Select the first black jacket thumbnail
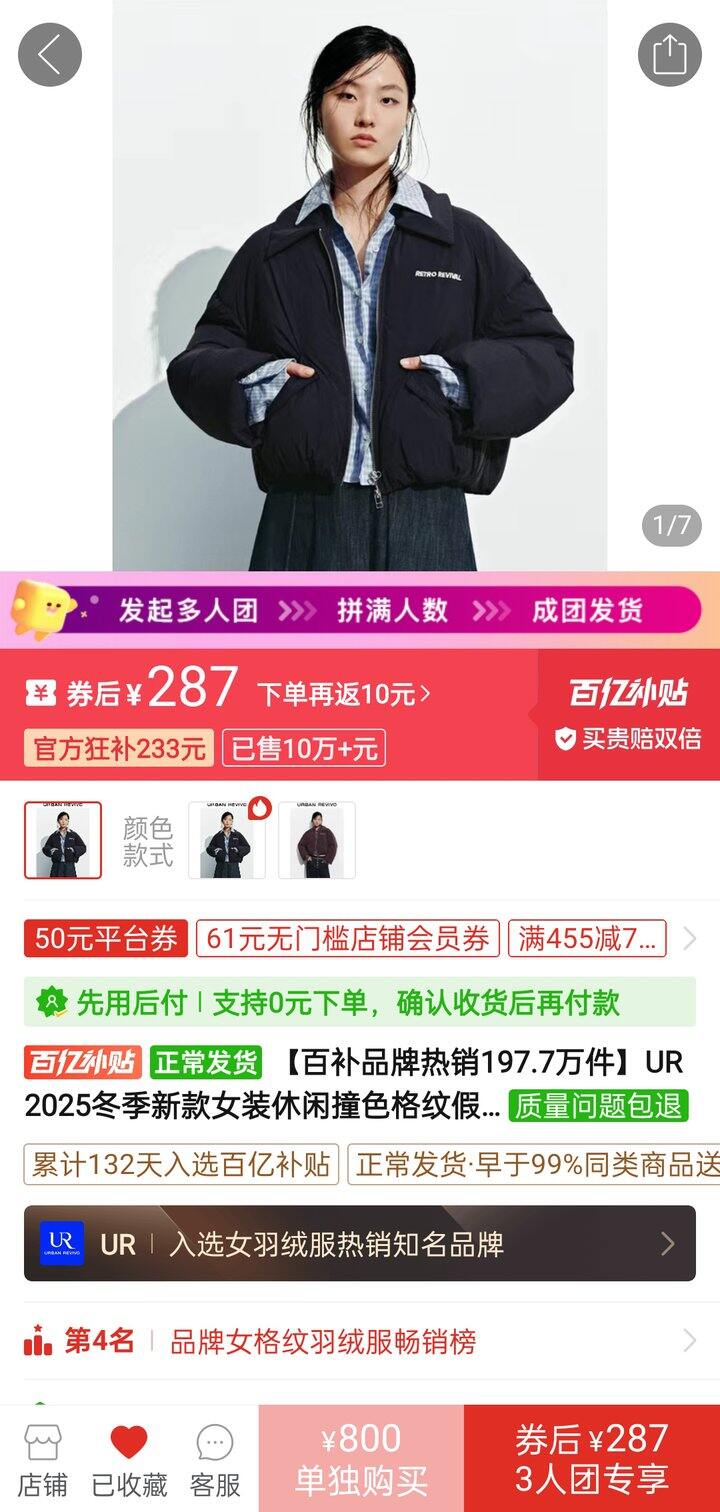 pyautogui.click(x=63, y=840)
